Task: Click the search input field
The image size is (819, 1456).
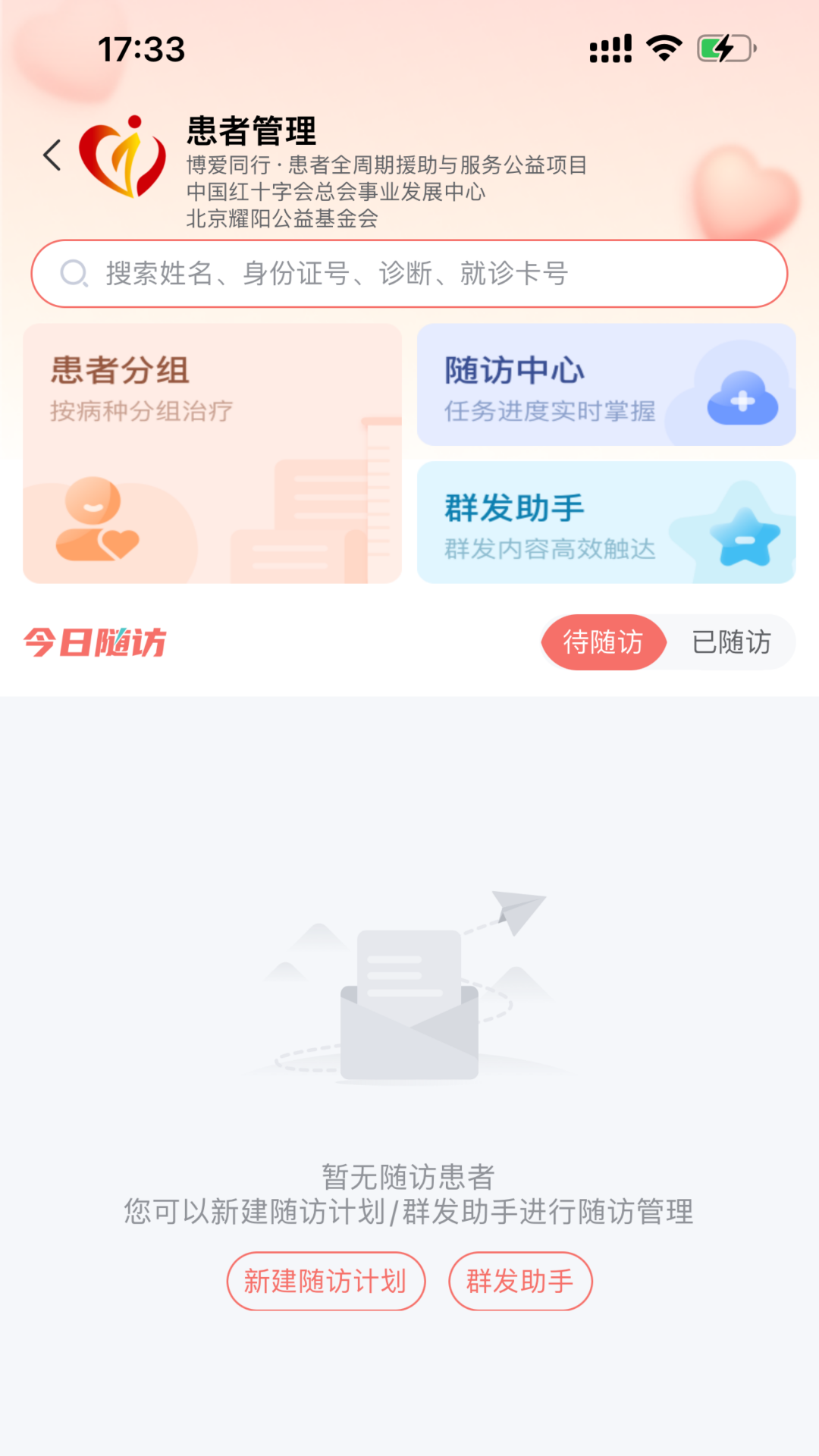Action: coord(409,273)
